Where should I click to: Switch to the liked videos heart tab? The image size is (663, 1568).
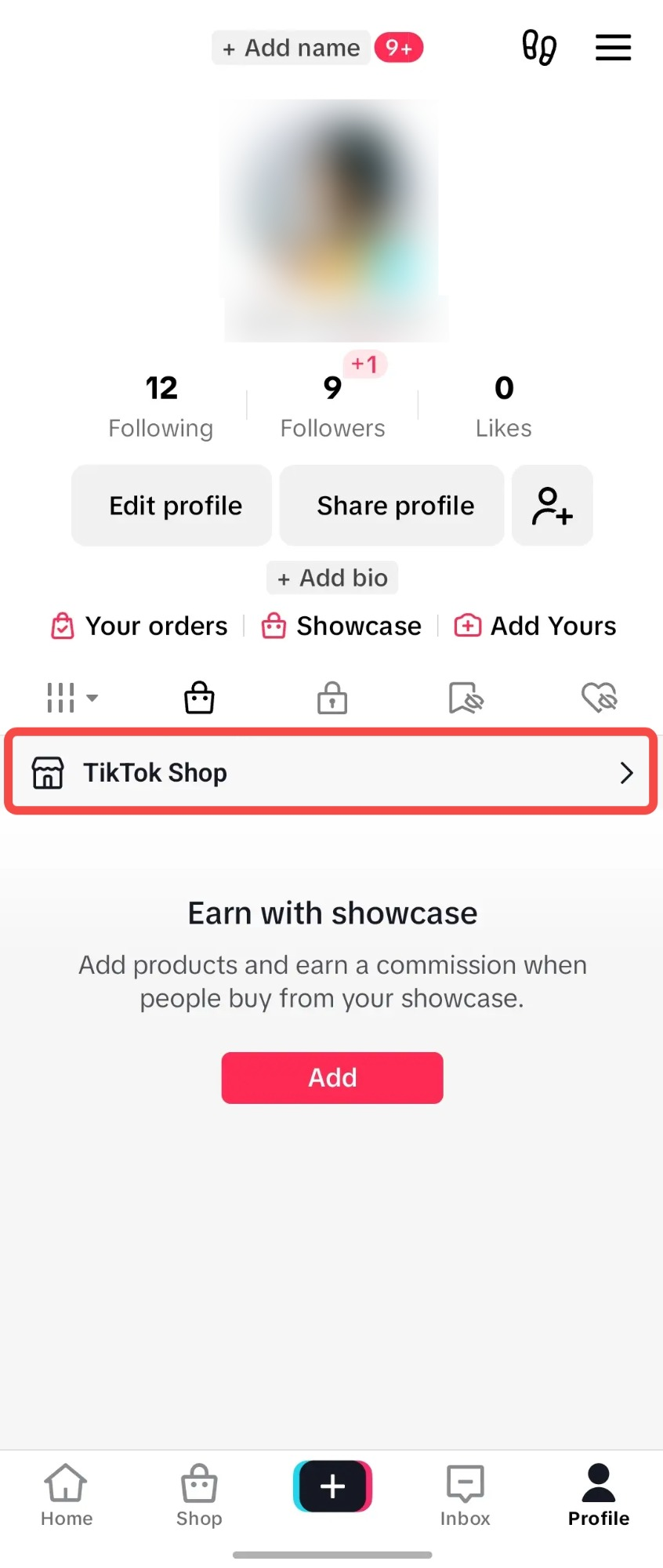(599, 697)
